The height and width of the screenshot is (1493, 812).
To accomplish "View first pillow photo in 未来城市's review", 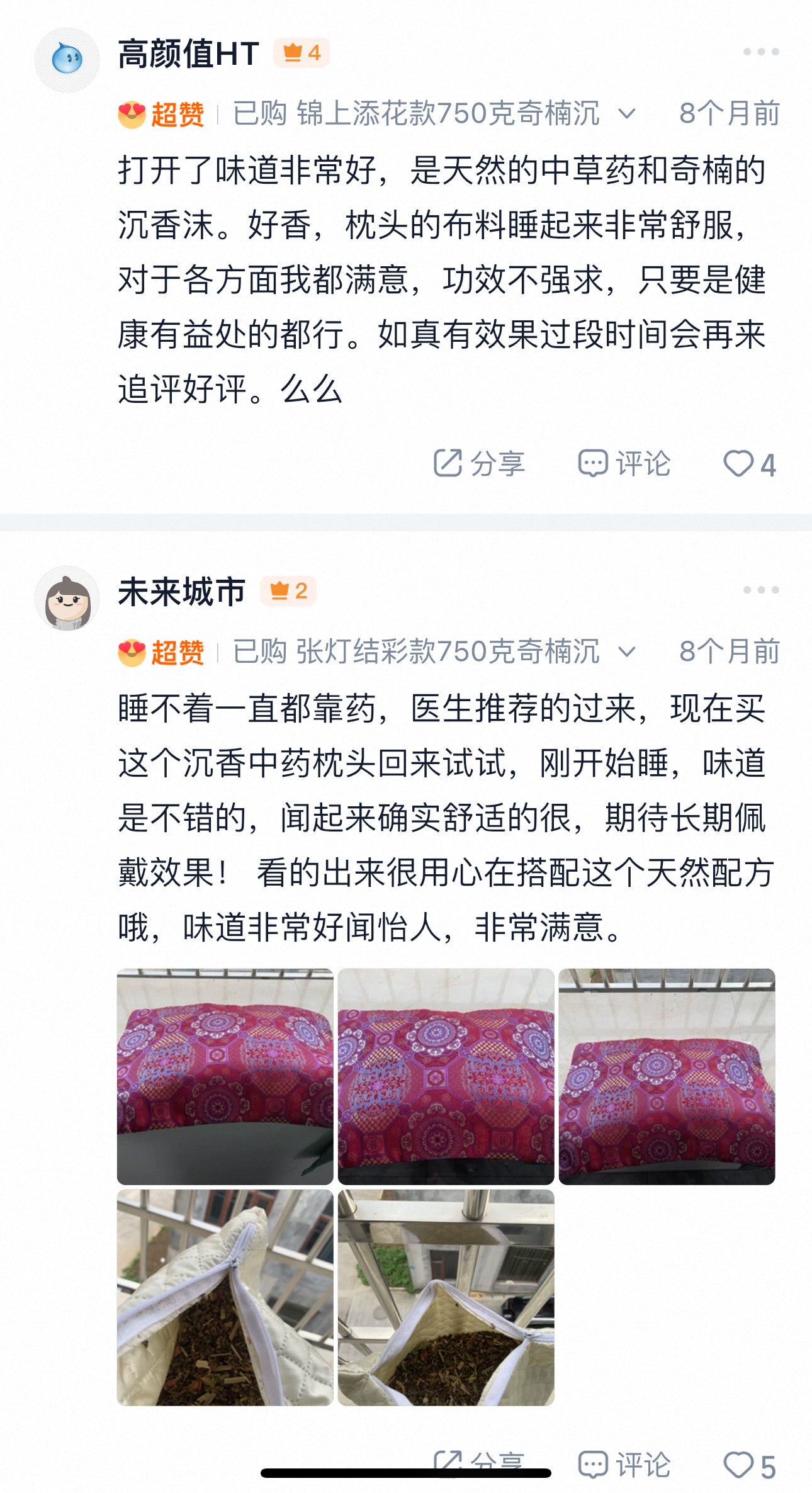I will click(225, 1076).
